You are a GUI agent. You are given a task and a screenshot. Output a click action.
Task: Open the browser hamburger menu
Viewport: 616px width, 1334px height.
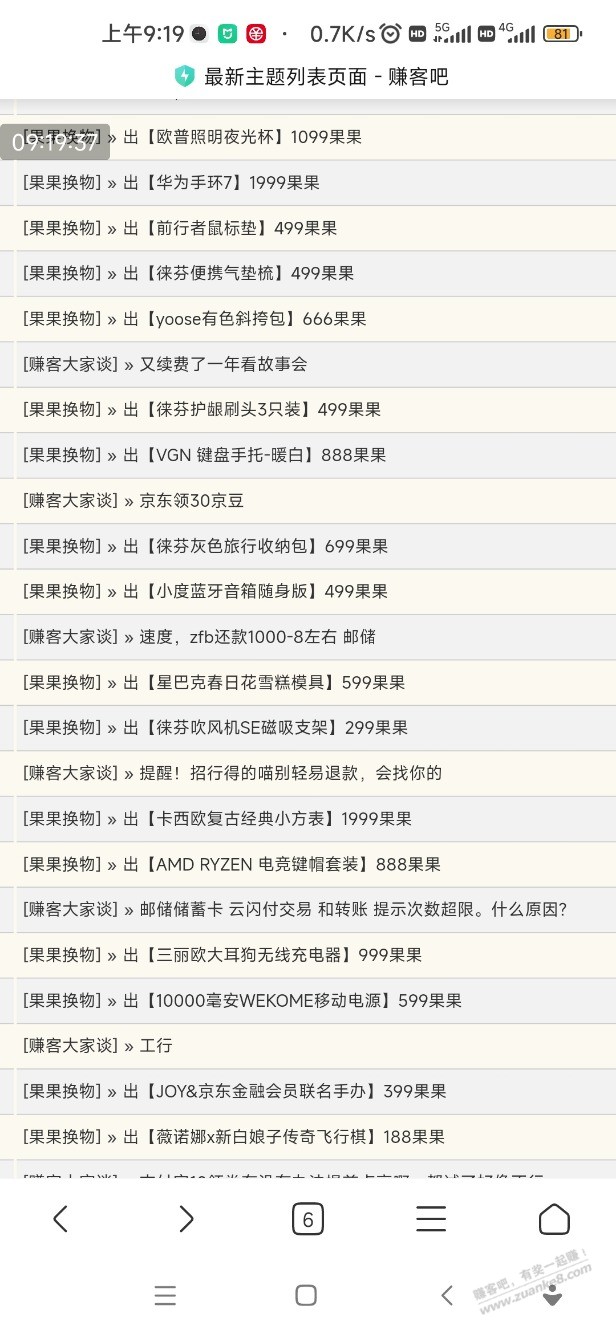tap(431, 1218)
